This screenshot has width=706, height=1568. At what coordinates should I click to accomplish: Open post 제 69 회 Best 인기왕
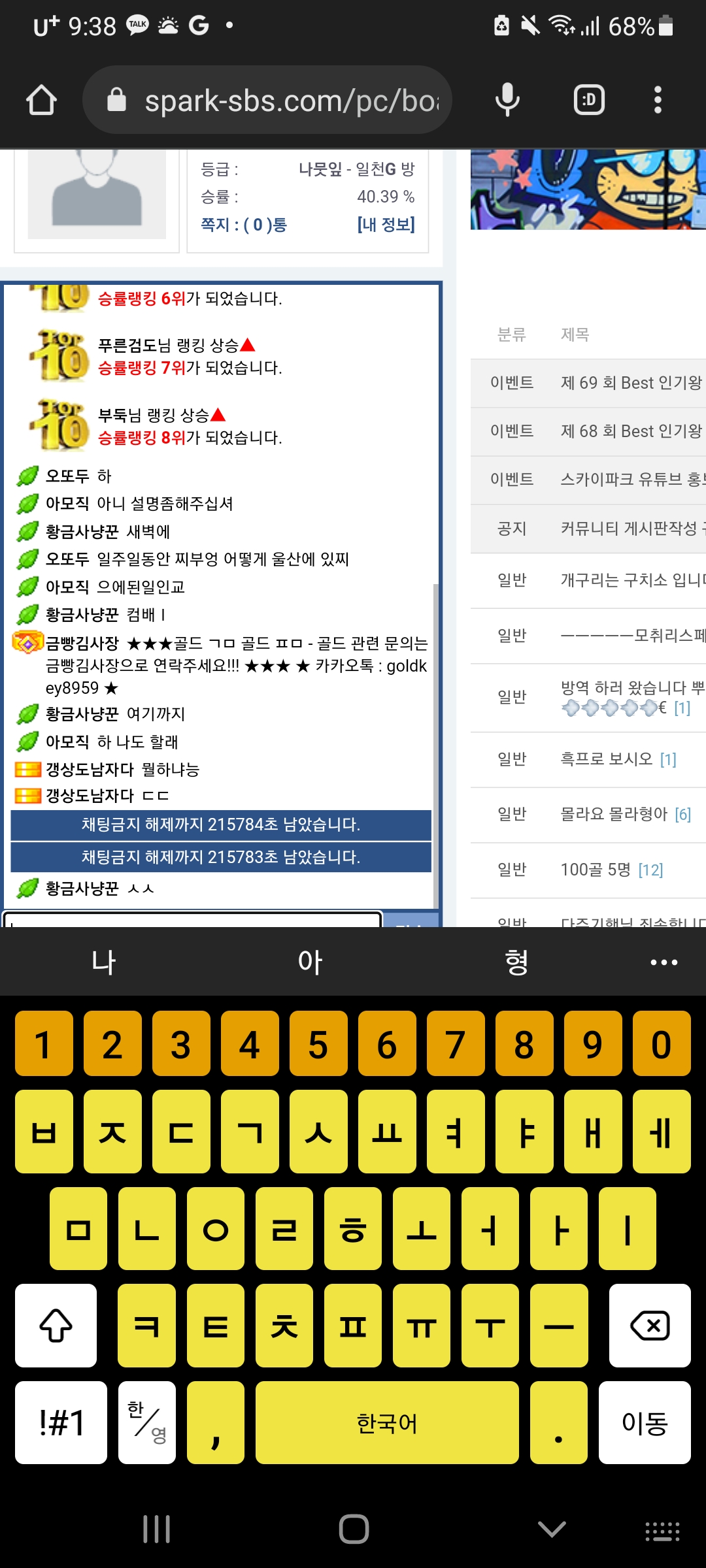coord(631,383)
